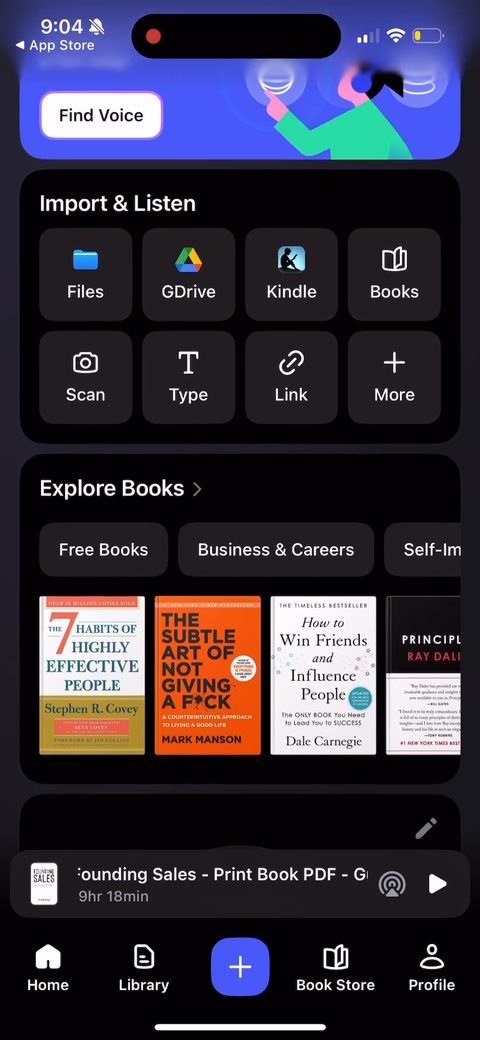Go to the Profile tab
480x1040 pixels.
(432, 968)
